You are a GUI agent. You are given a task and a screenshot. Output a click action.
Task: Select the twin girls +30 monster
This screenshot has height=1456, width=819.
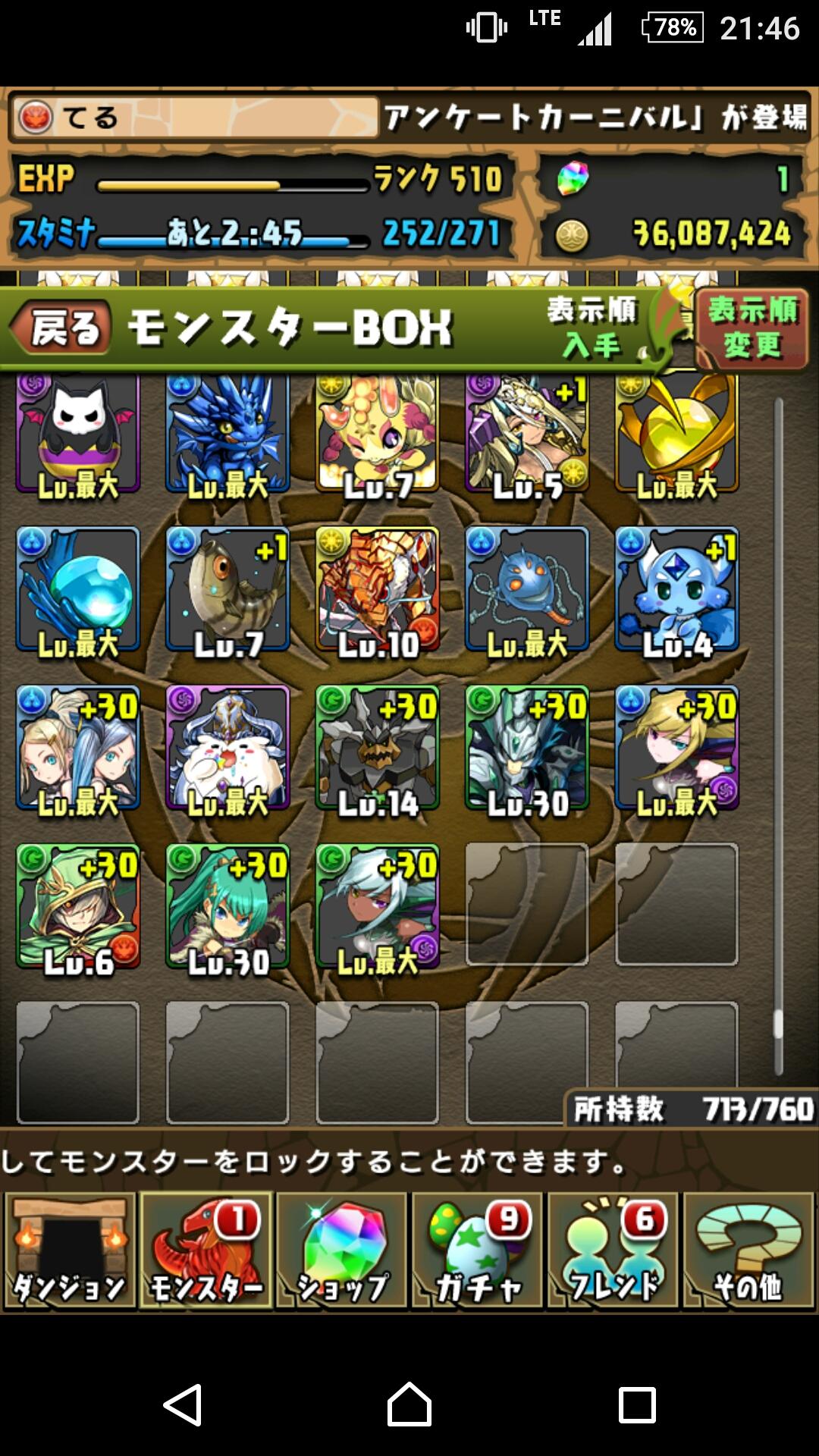pos(78,748)
